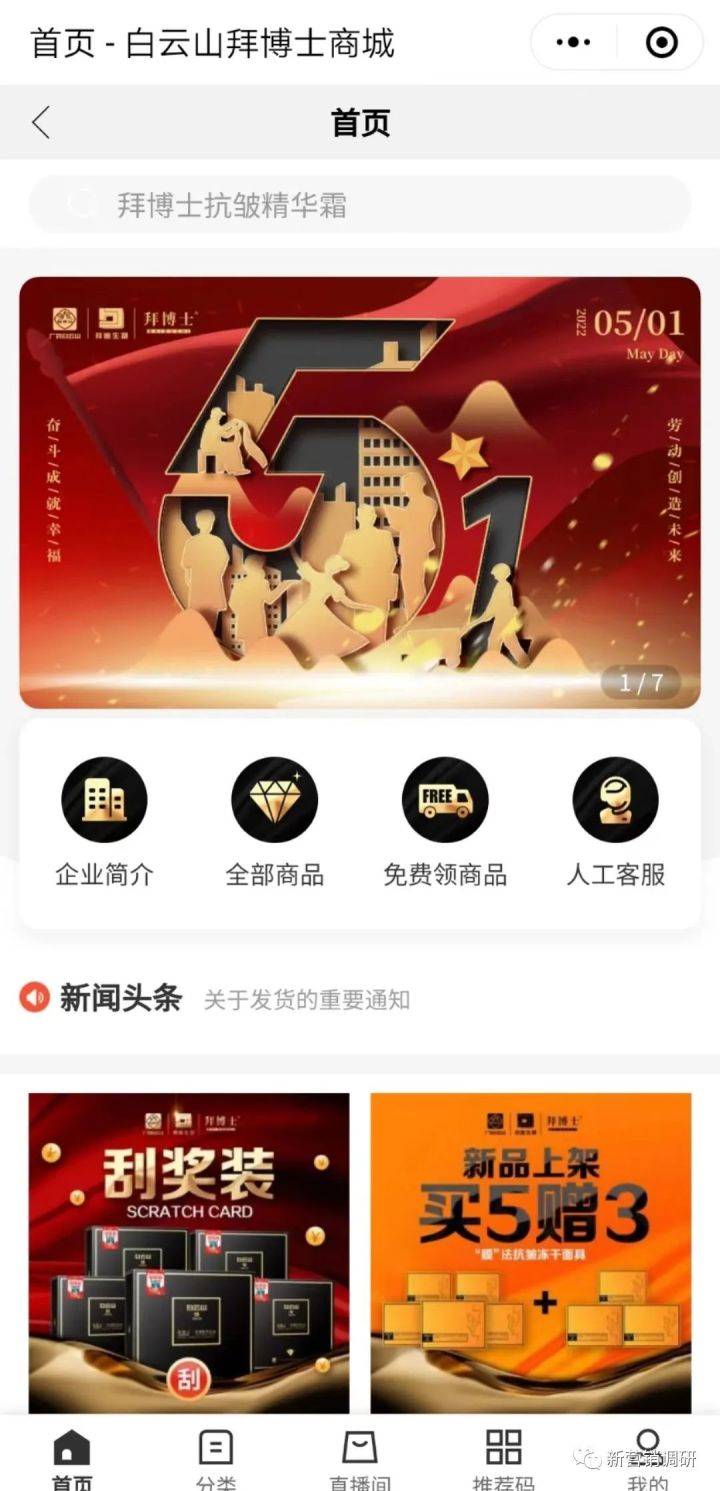The height and width of the screenshot is (1491, 720).
Task: Tap the search box for 拜博士抗皱精华霜
Action: pos(360,206)
